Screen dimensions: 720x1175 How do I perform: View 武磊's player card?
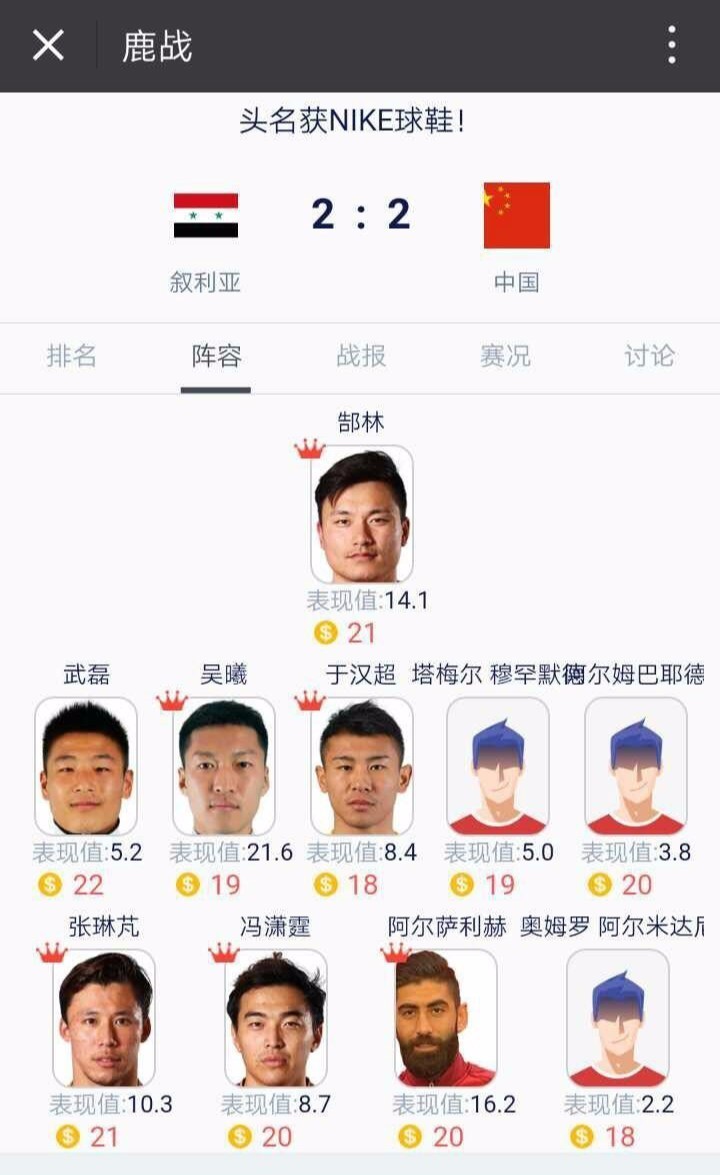pos(86,766)
